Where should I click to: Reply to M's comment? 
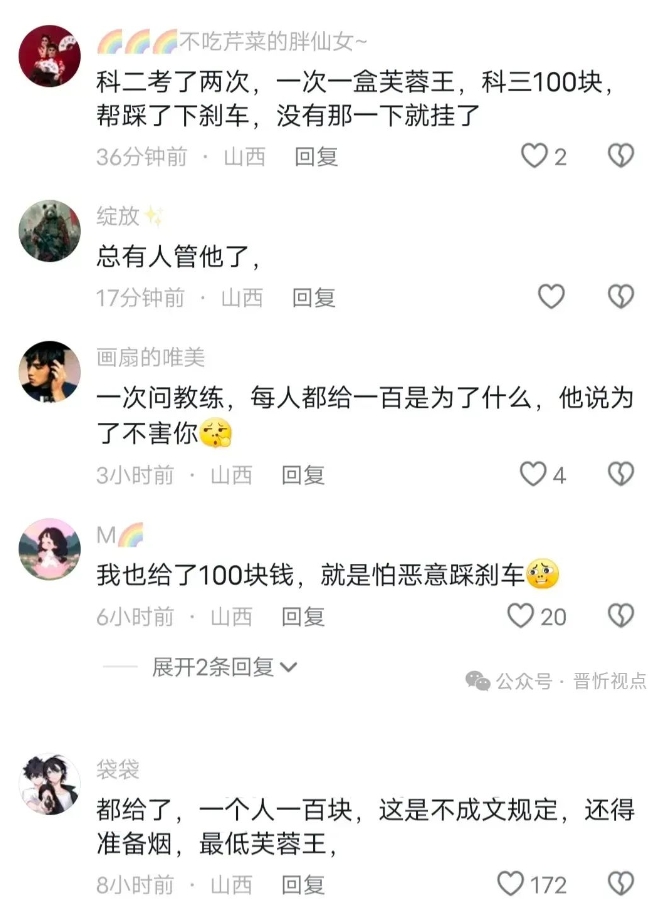point(303,617)
